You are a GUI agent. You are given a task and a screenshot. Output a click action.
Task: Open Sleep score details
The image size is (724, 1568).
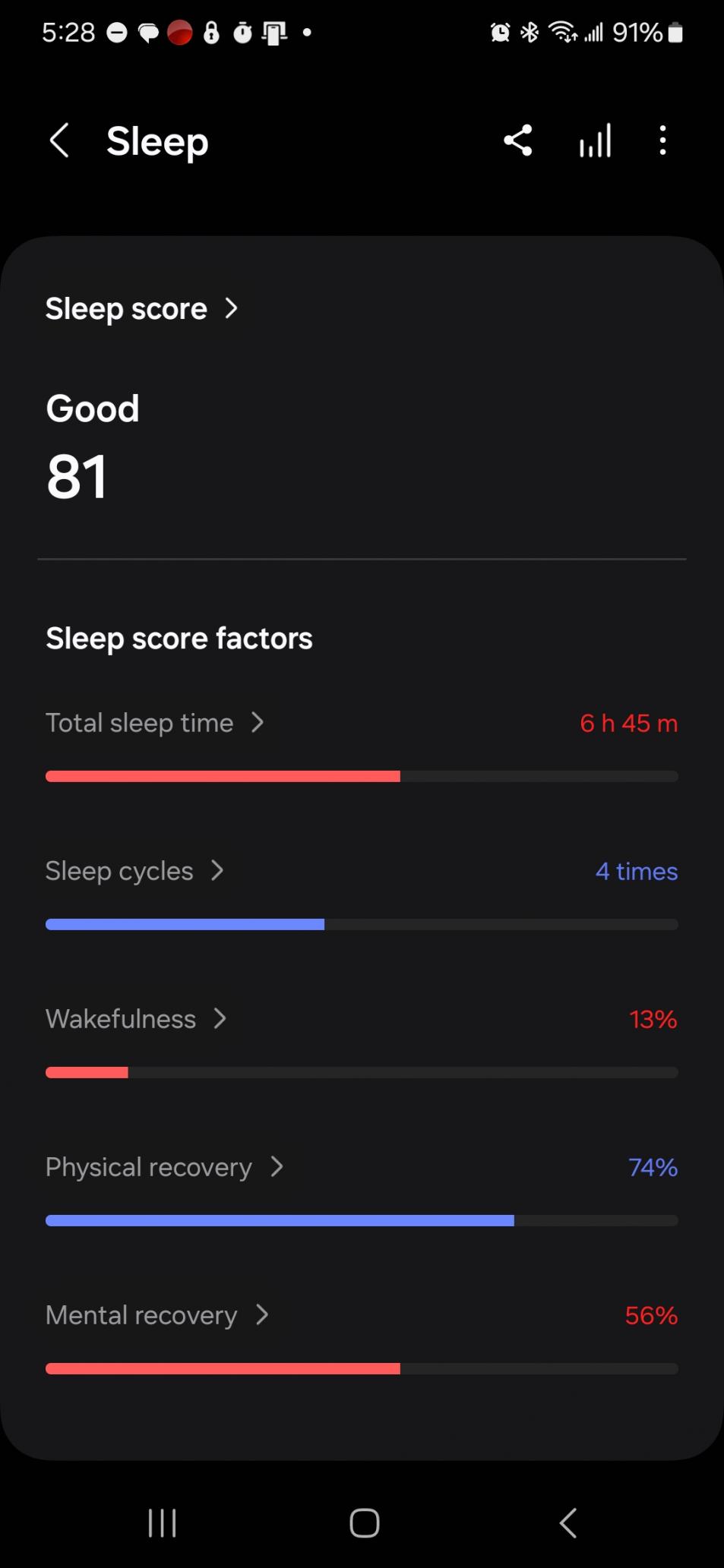142,309
